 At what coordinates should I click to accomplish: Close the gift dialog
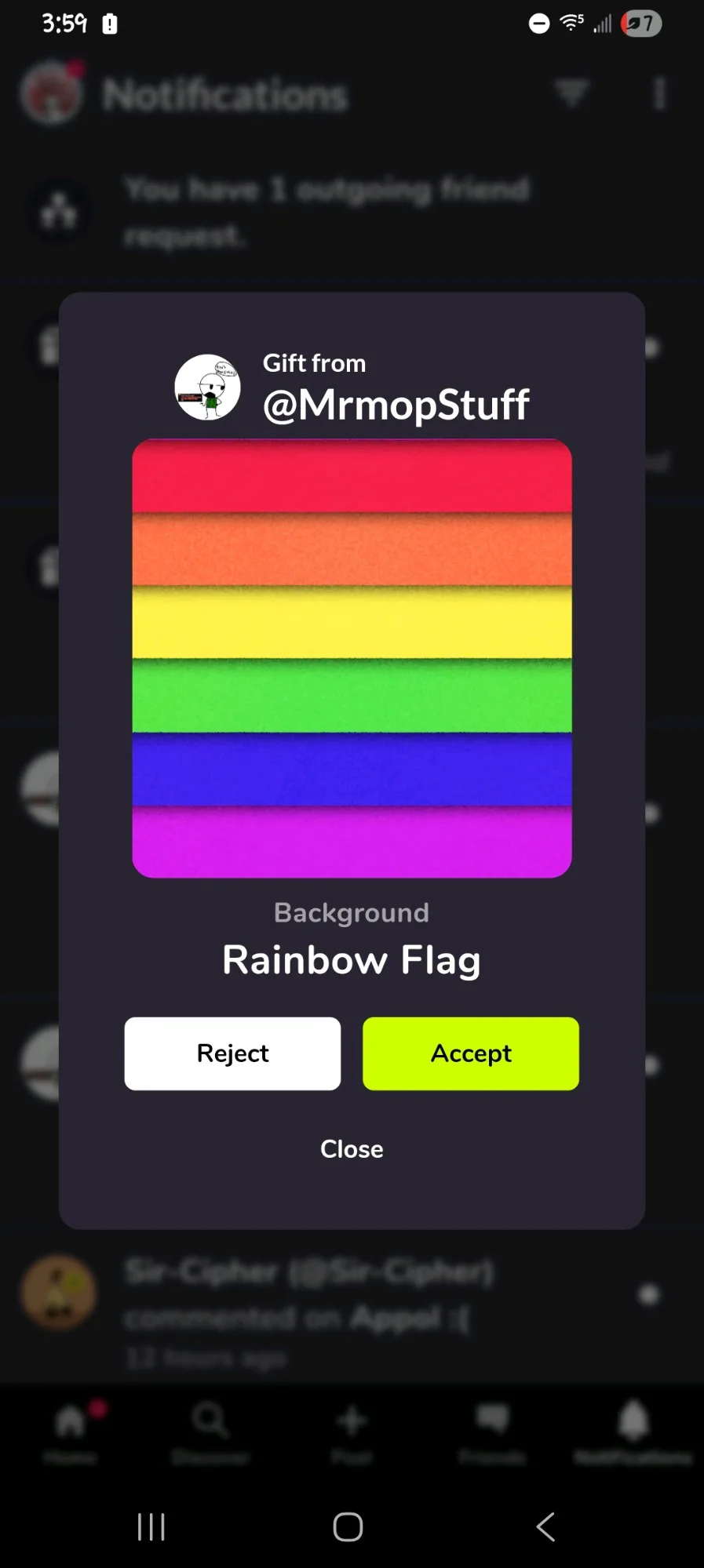click(352, 1148)
